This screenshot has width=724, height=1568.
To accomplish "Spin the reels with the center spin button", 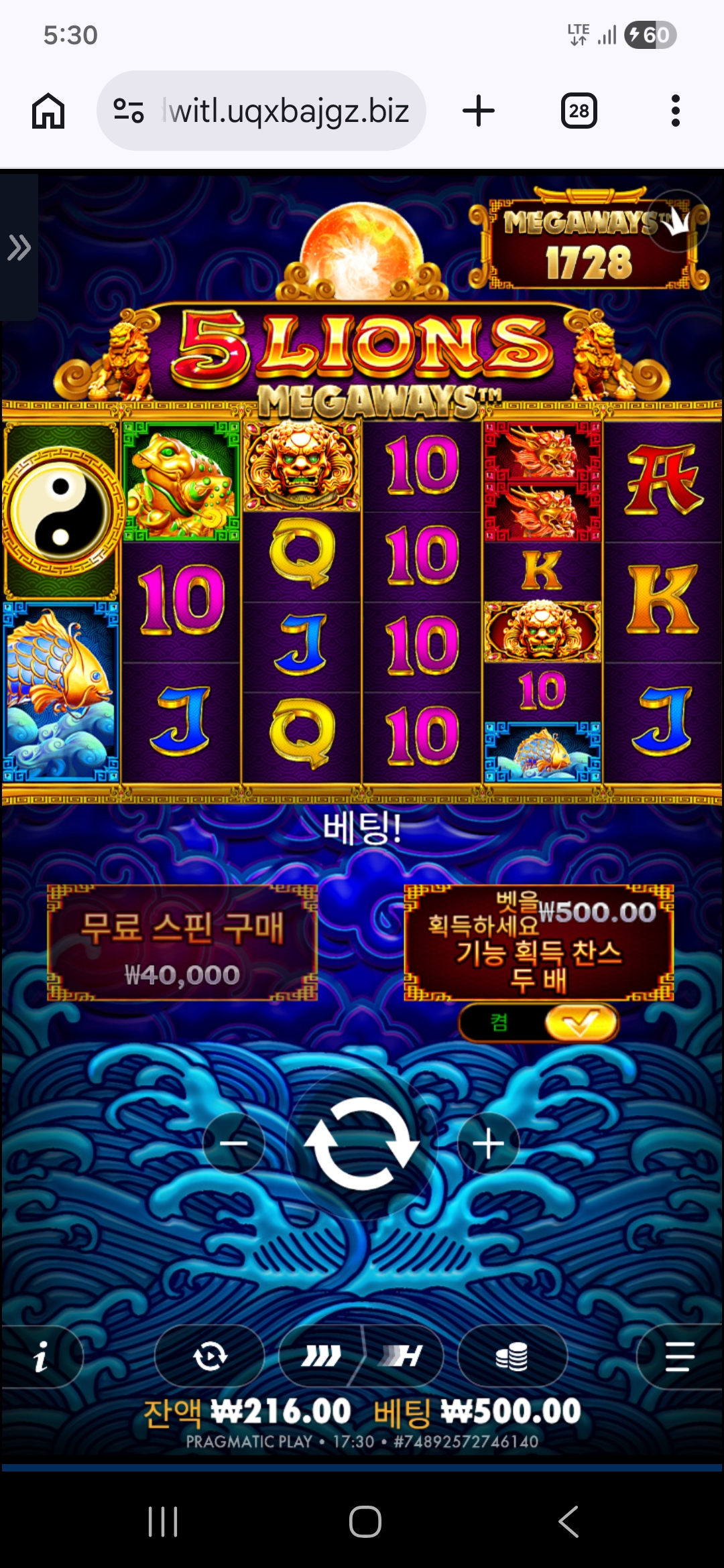I will pyautogui.click(x=362, y=1144).
